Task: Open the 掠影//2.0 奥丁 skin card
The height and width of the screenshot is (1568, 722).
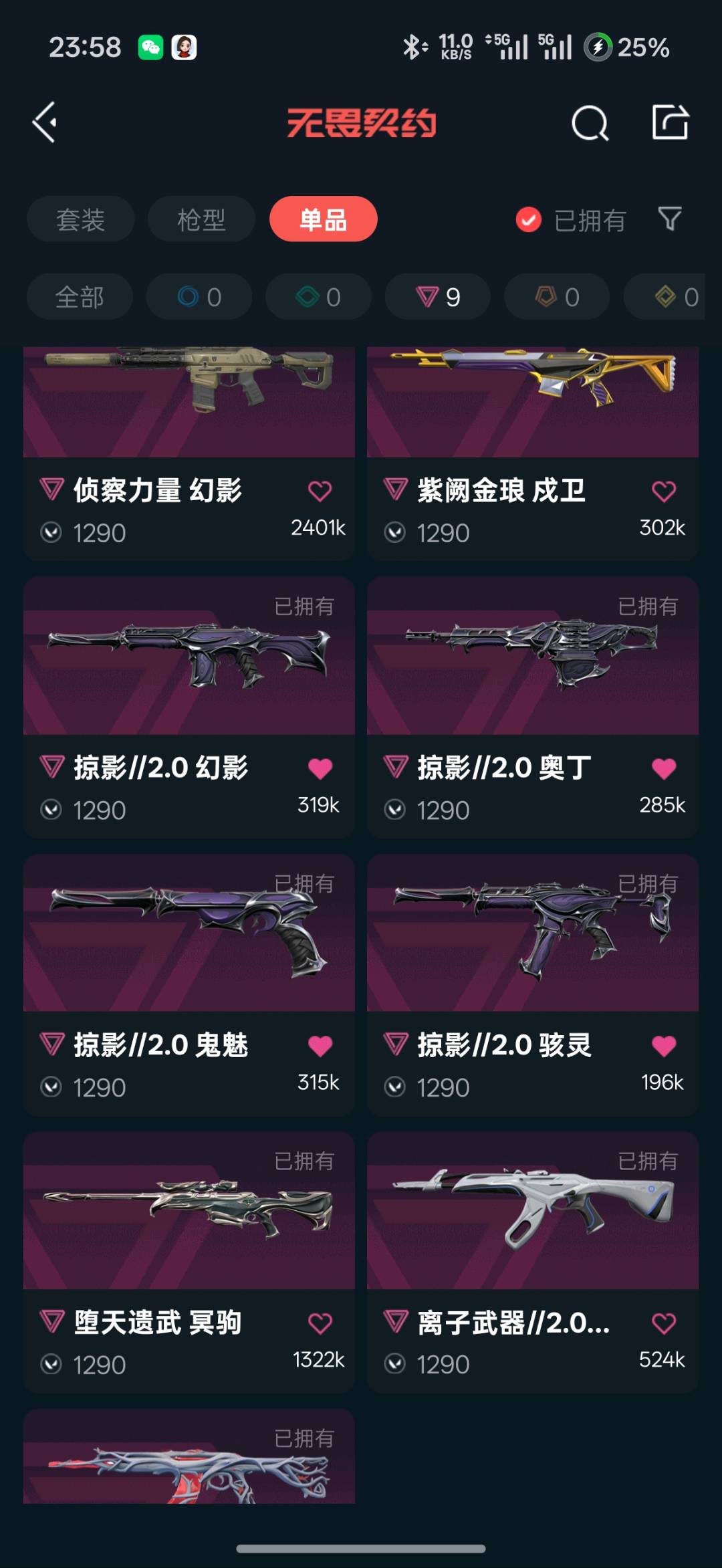Action: click(x=532, y=669)
